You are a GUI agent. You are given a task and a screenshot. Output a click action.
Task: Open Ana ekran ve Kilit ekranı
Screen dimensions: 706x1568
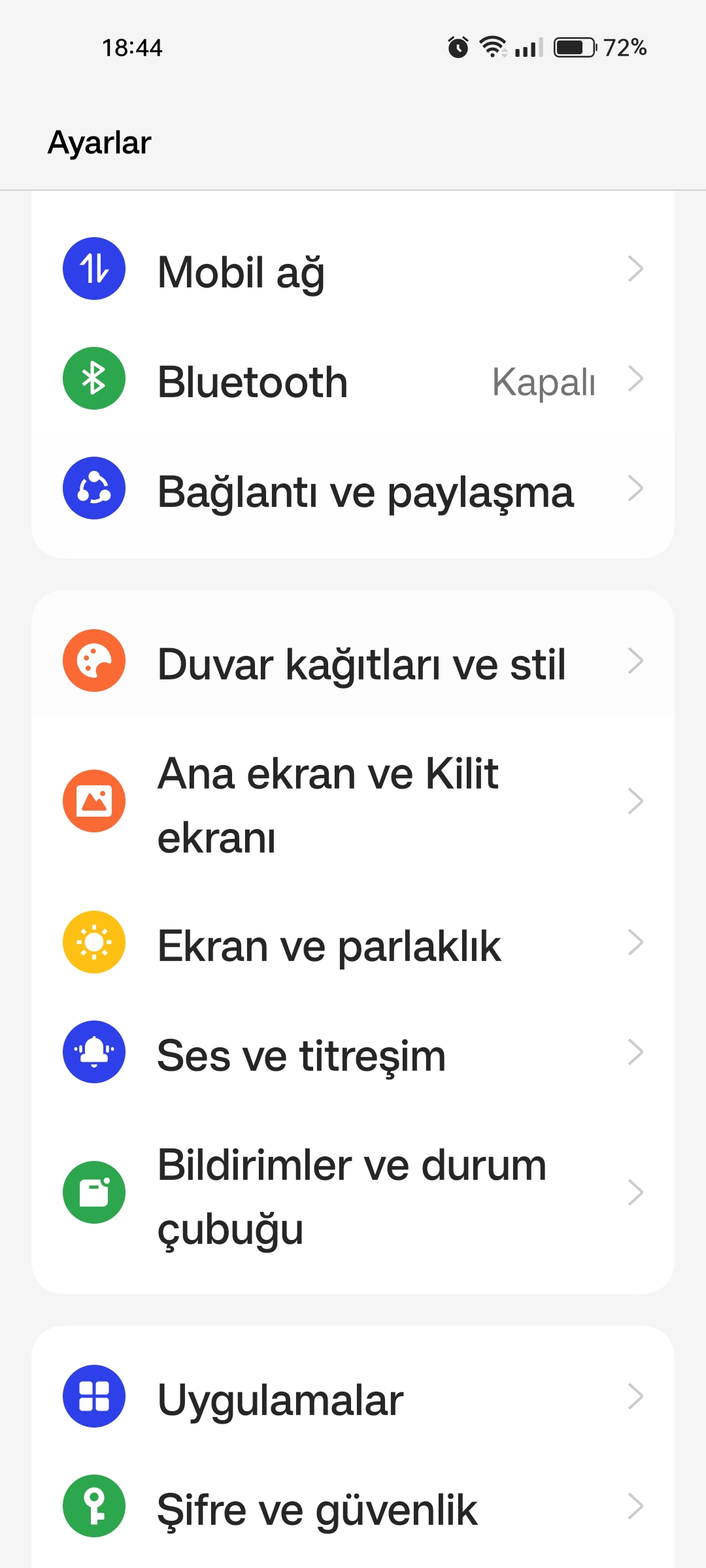pos(353,802)
